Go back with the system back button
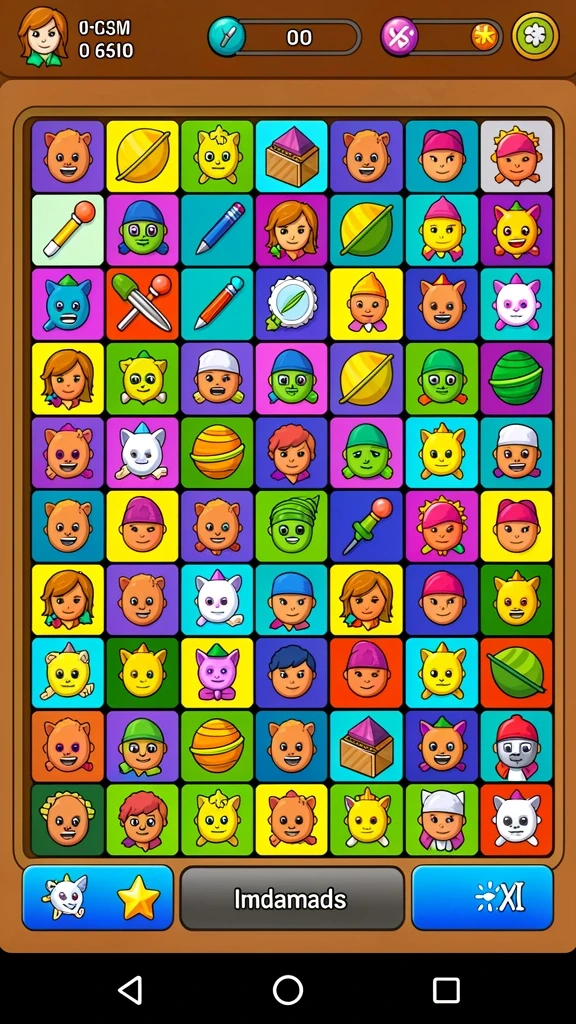 [130, 990]
